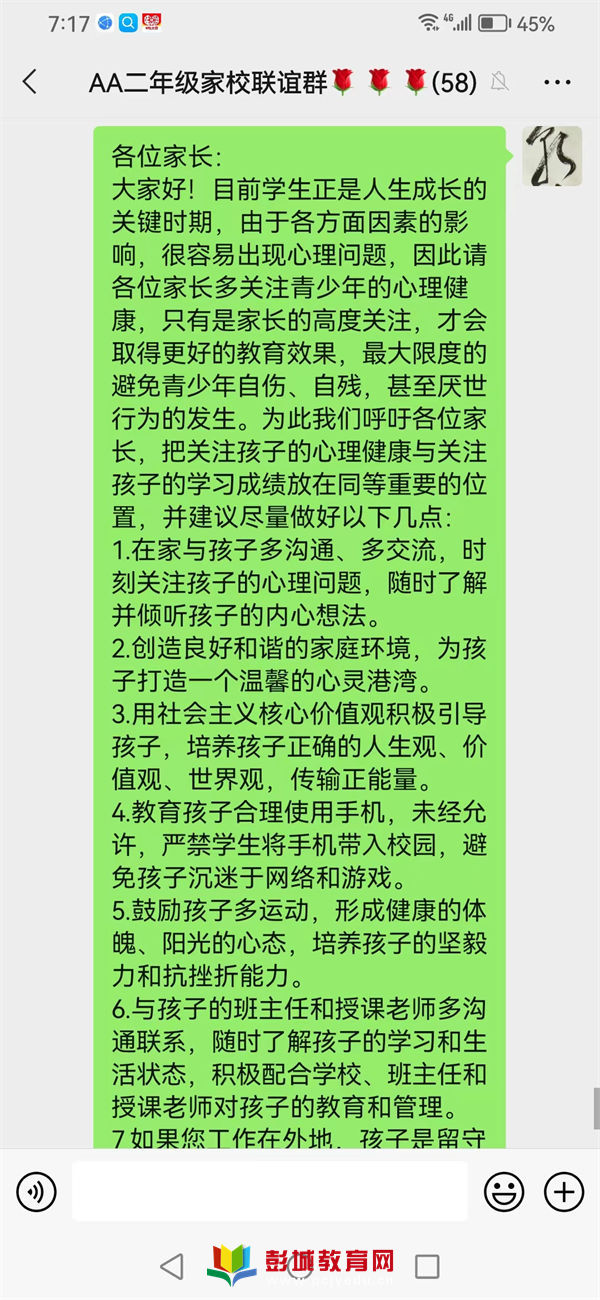
Task: Go back from the group chat
Action: [x=29, y=83]
